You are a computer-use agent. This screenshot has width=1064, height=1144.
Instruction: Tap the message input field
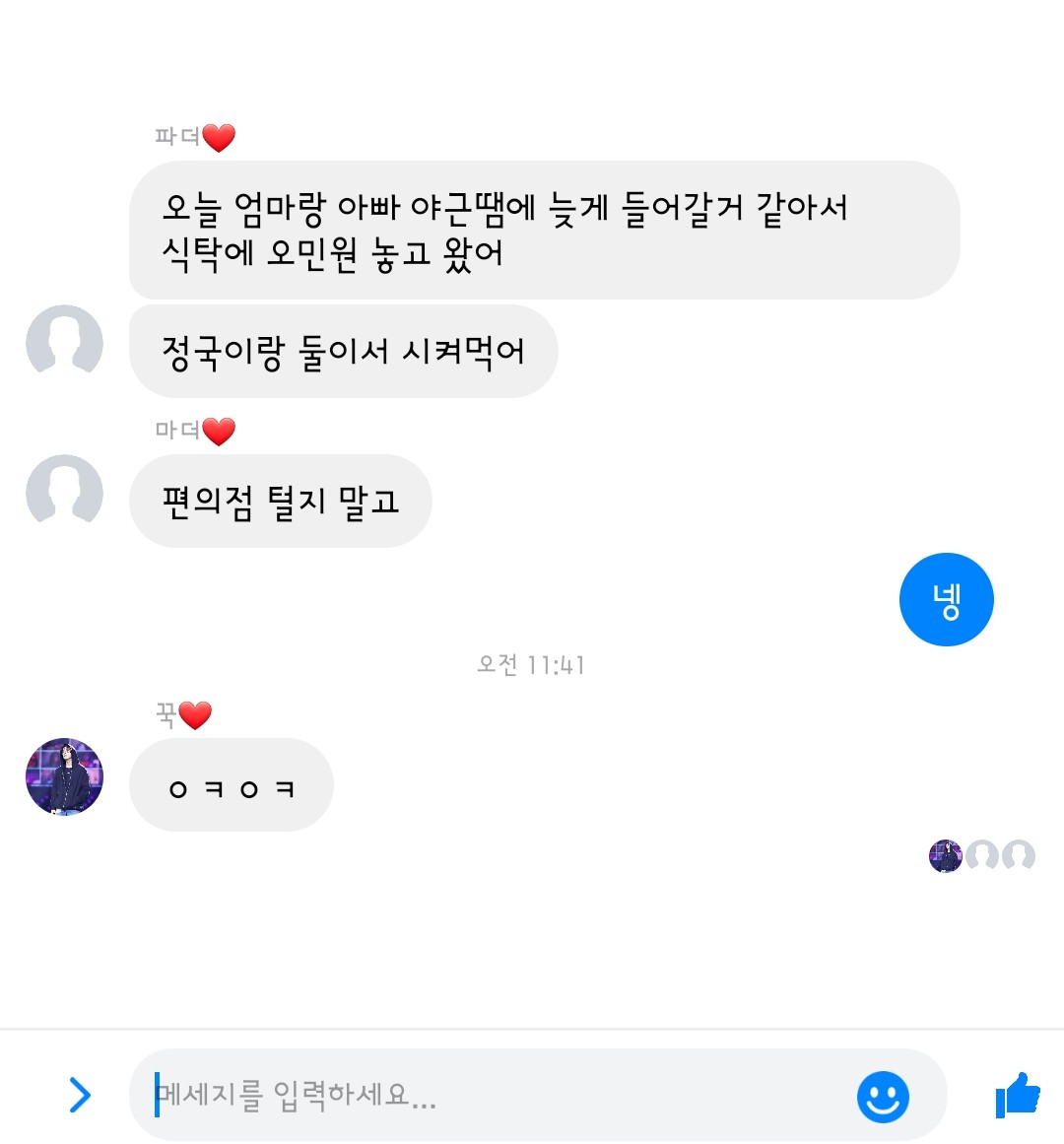coord(493,1095)
